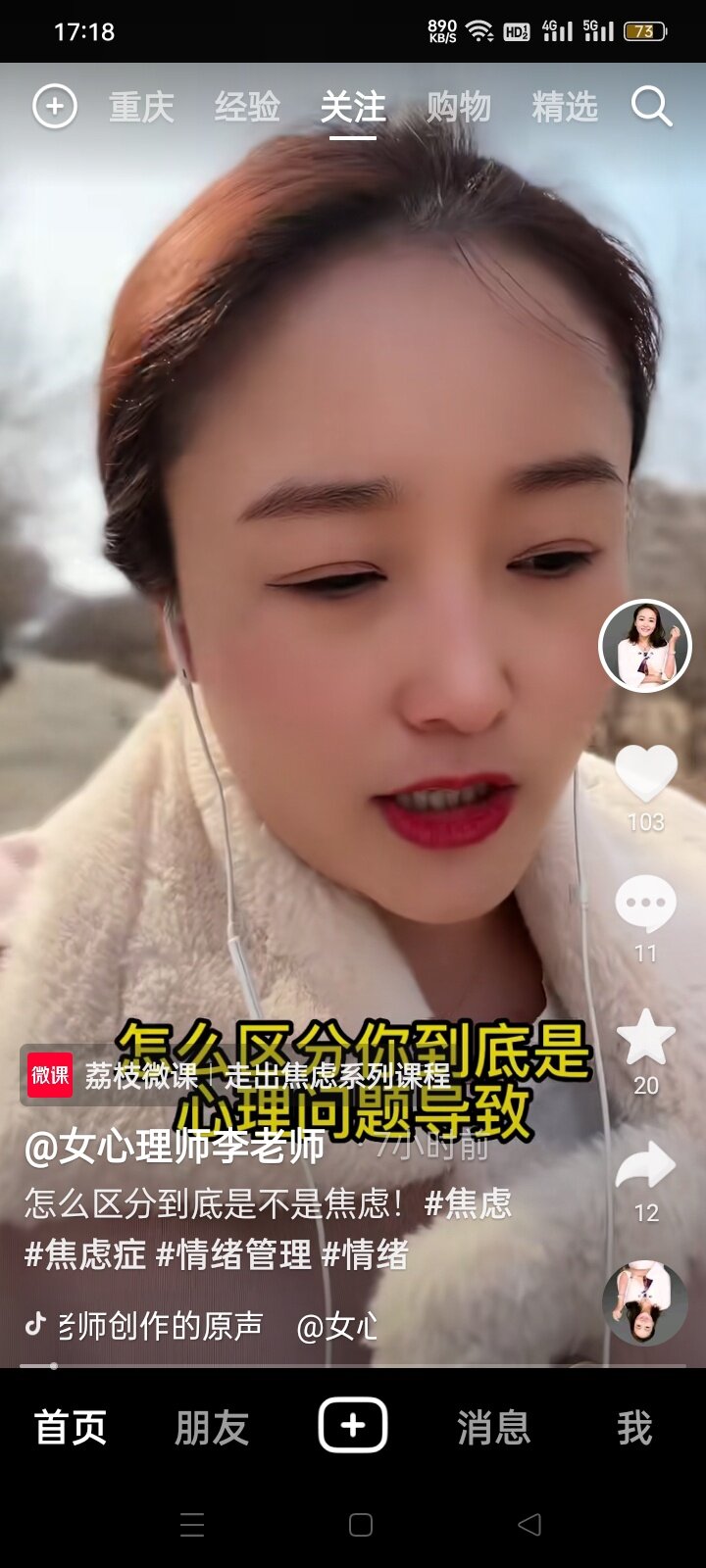The height and width of the screenshot is (1568, 706).
Task: Open the #焦虑症 hashtag
Action: [85, 1254]
